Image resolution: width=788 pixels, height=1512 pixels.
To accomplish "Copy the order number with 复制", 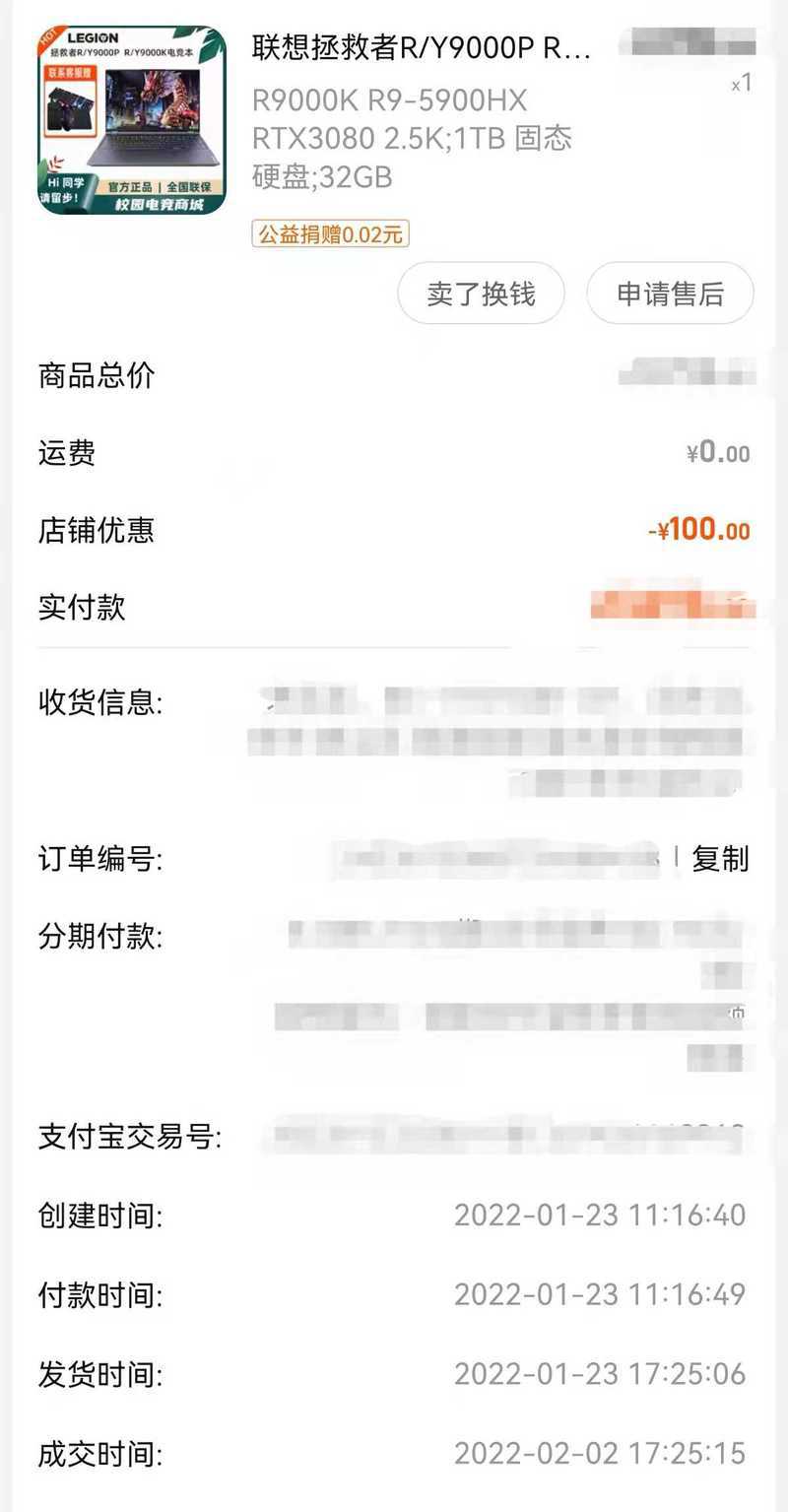I will [720, 858].
